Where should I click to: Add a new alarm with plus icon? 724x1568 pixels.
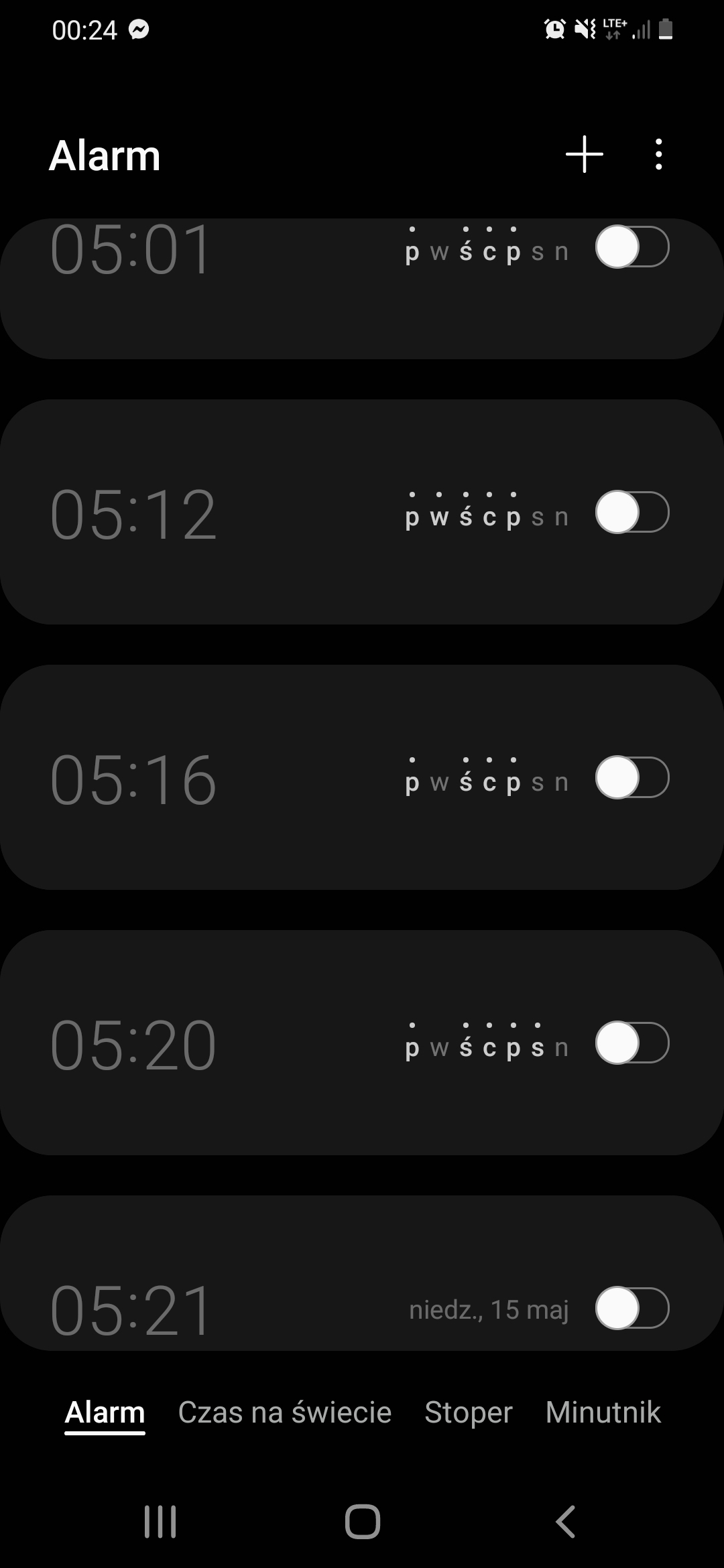tap(584, 154)
